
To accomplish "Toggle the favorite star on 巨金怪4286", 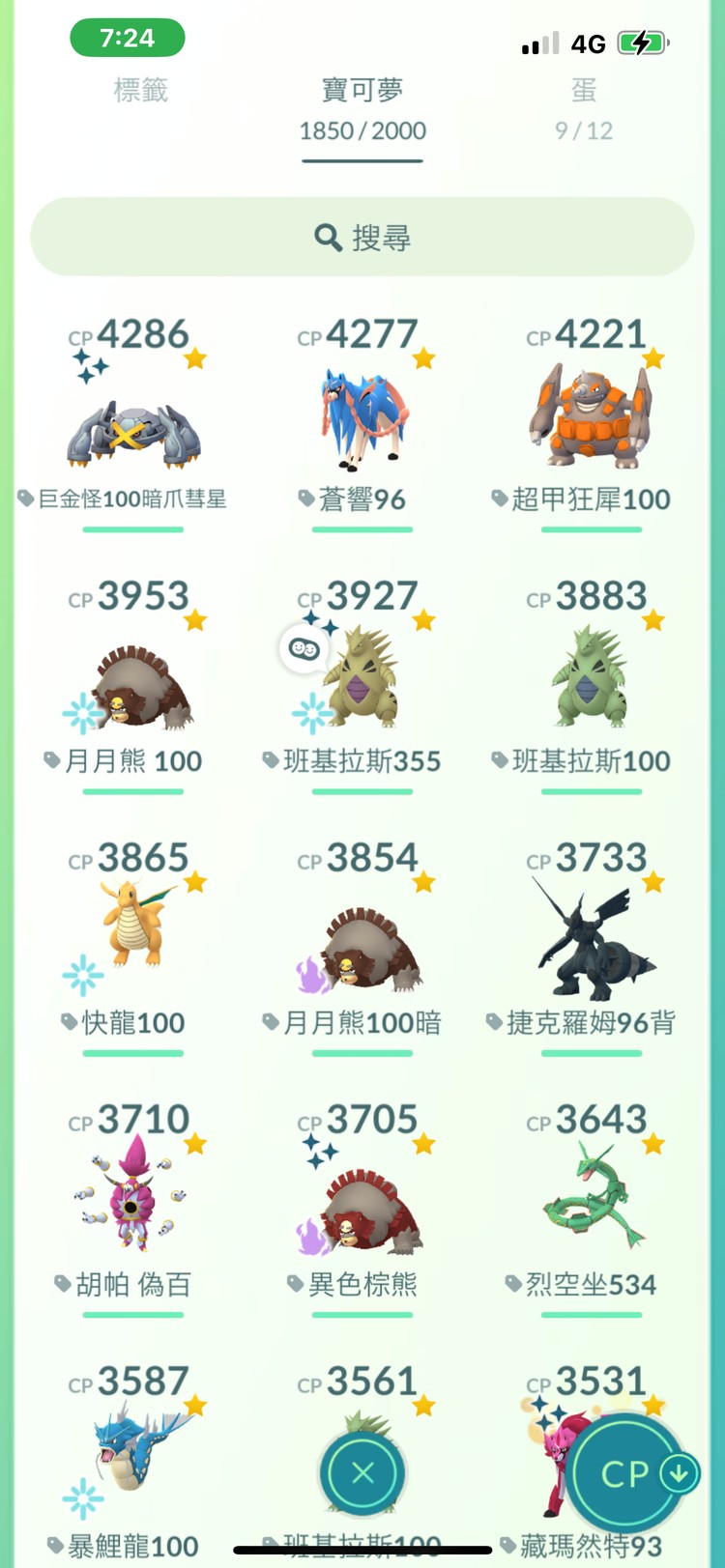I will (193, 357).
